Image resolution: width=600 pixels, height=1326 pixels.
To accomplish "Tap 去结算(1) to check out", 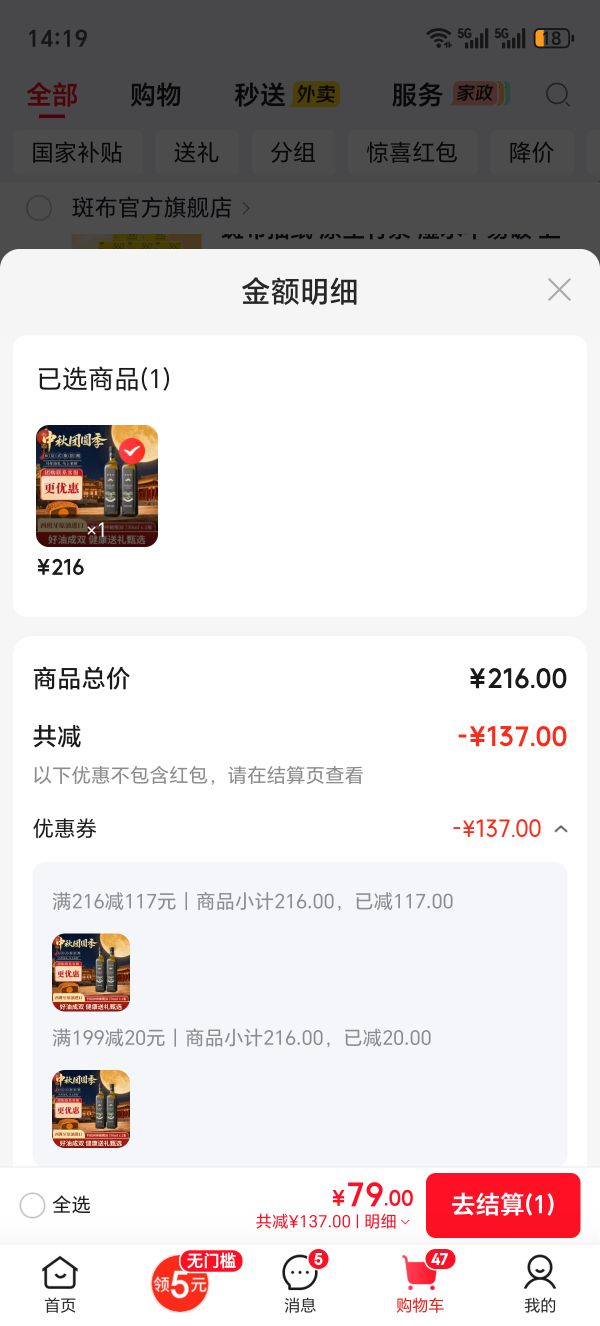I will pyautogui.click(x=503, y=1205).
